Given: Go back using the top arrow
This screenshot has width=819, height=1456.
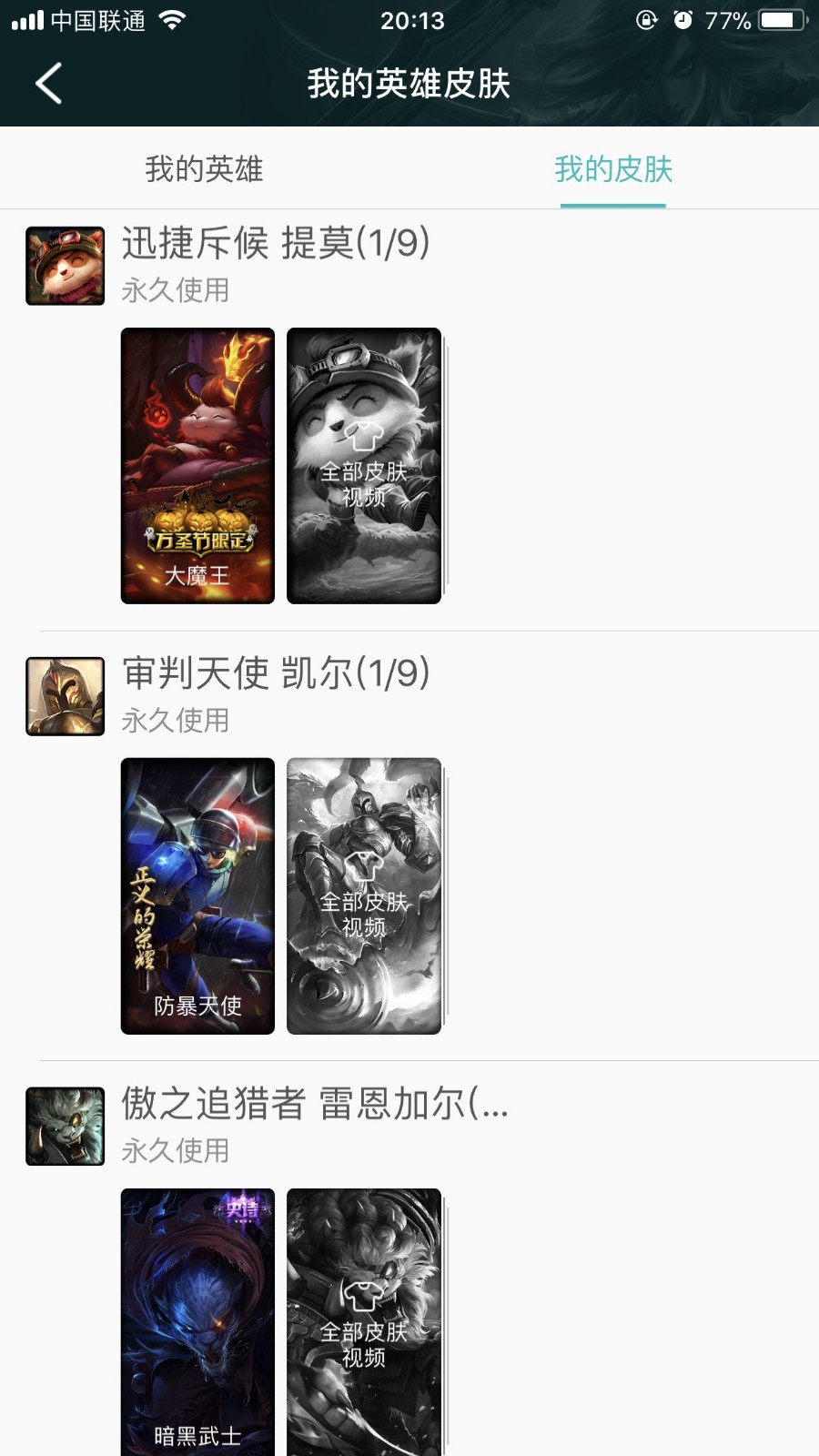Looking at the screenshot, I should [x=49, y=84].
